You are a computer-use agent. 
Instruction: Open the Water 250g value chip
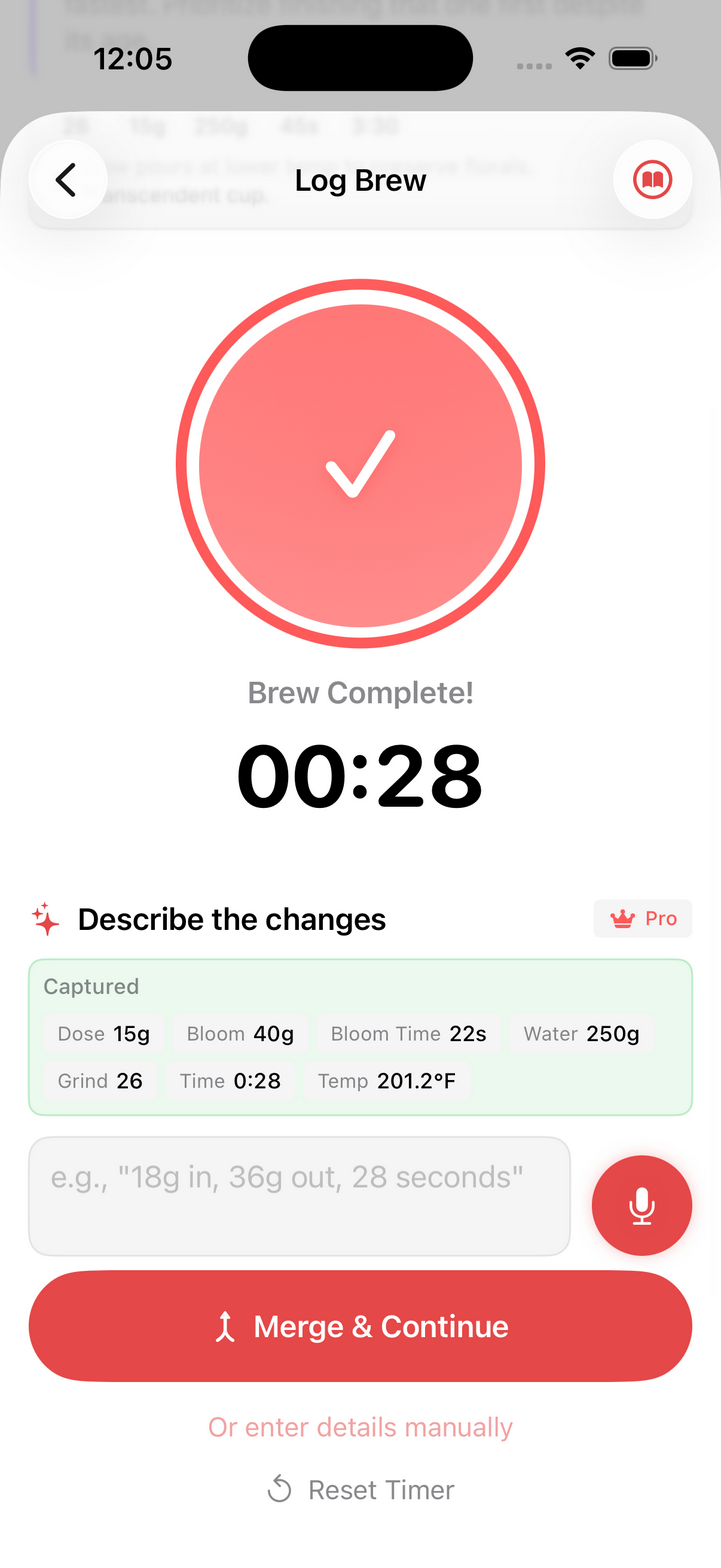[x=582, y=1034]
